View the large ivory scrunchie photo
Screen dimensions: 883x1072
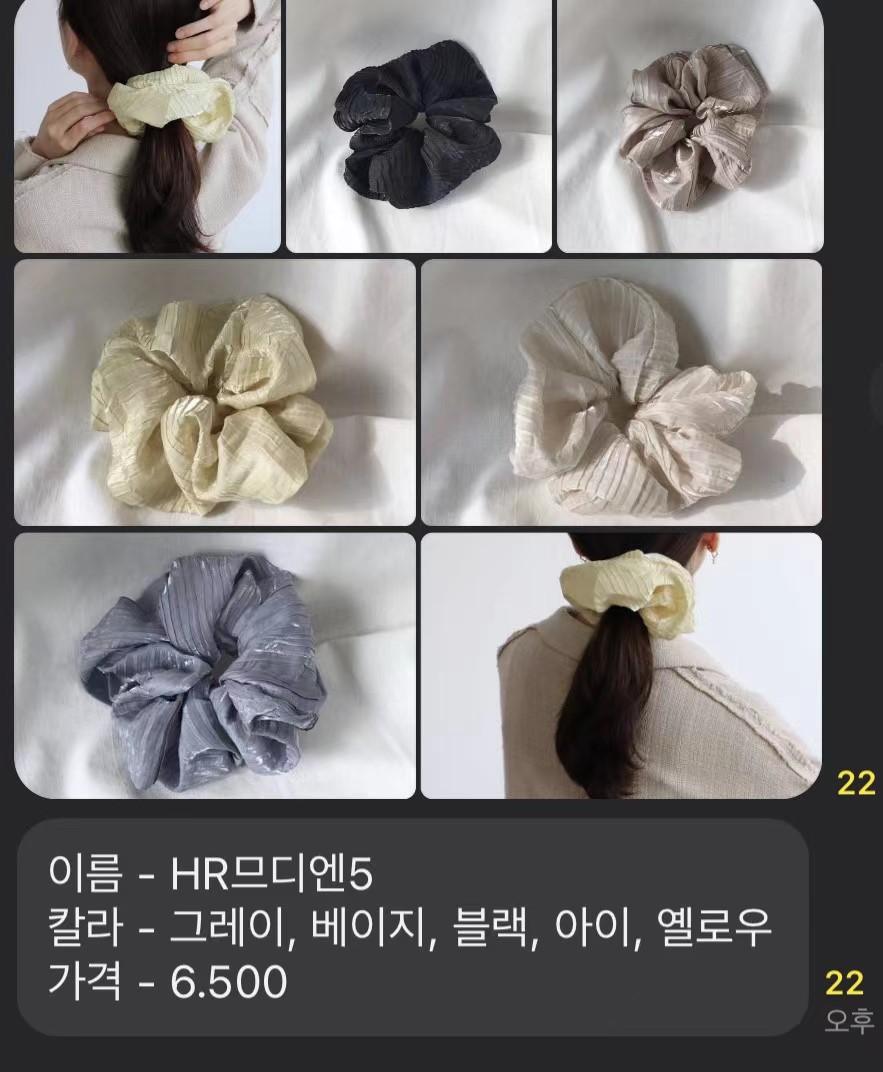[x=621, y=392]
